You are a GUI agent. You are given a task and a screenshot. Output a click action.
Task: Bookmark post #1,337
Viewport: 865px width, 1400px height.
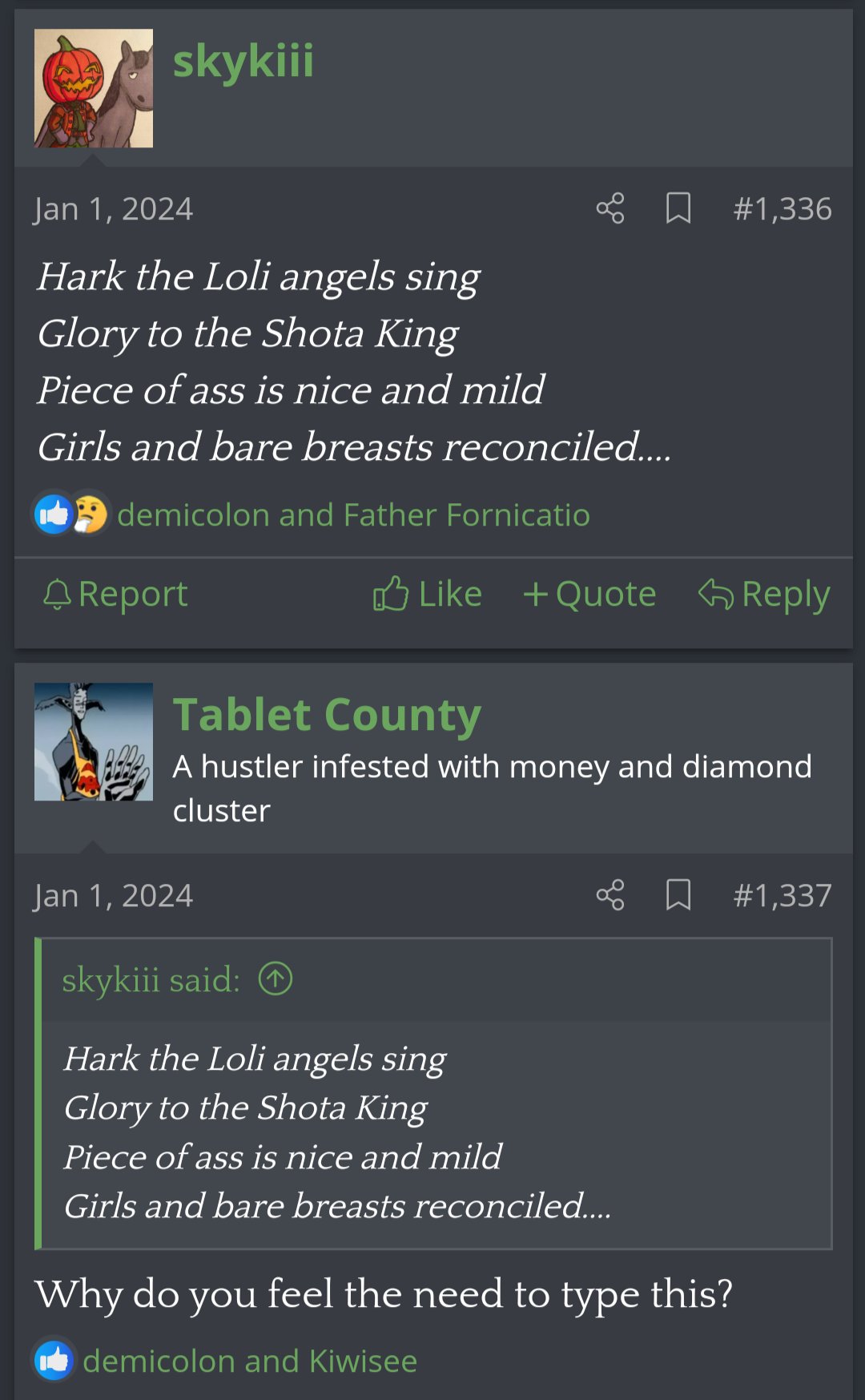click(678, 895)
